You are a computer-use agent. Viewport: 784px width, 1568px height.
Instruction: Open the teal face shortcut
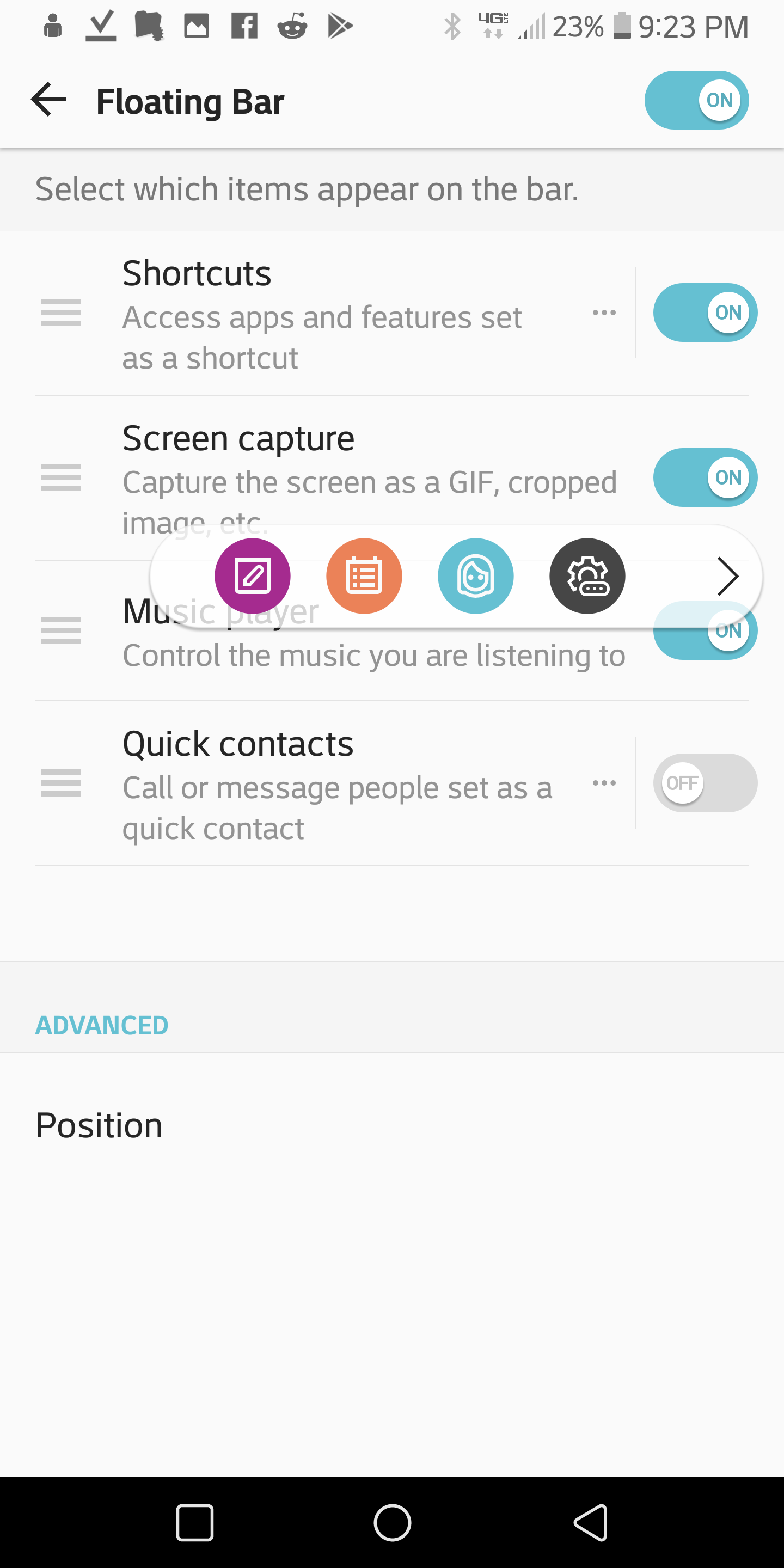click(475, 576)
